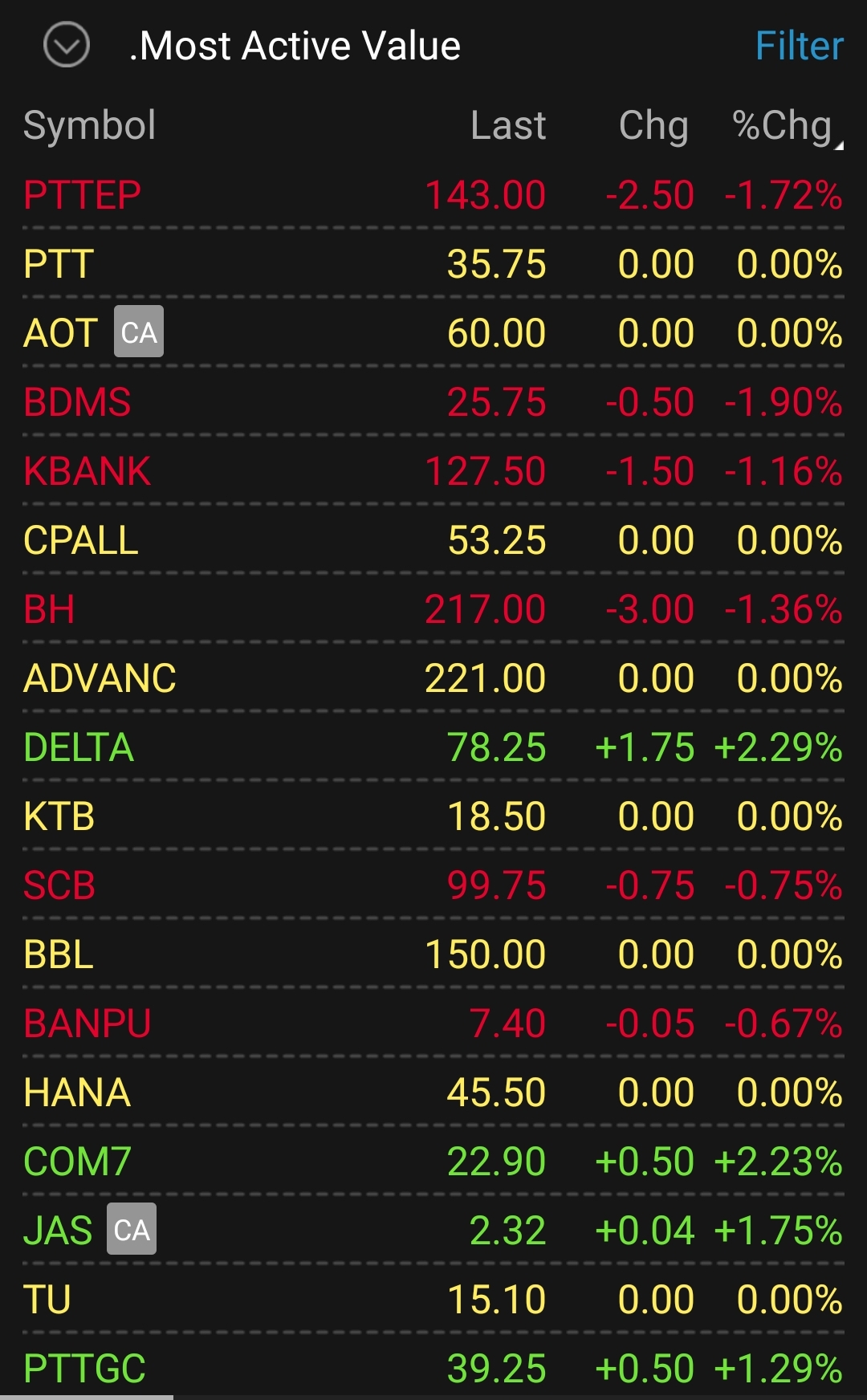Open the KBANK stock row
The image size is (867, 1400).
click(433, 471)
